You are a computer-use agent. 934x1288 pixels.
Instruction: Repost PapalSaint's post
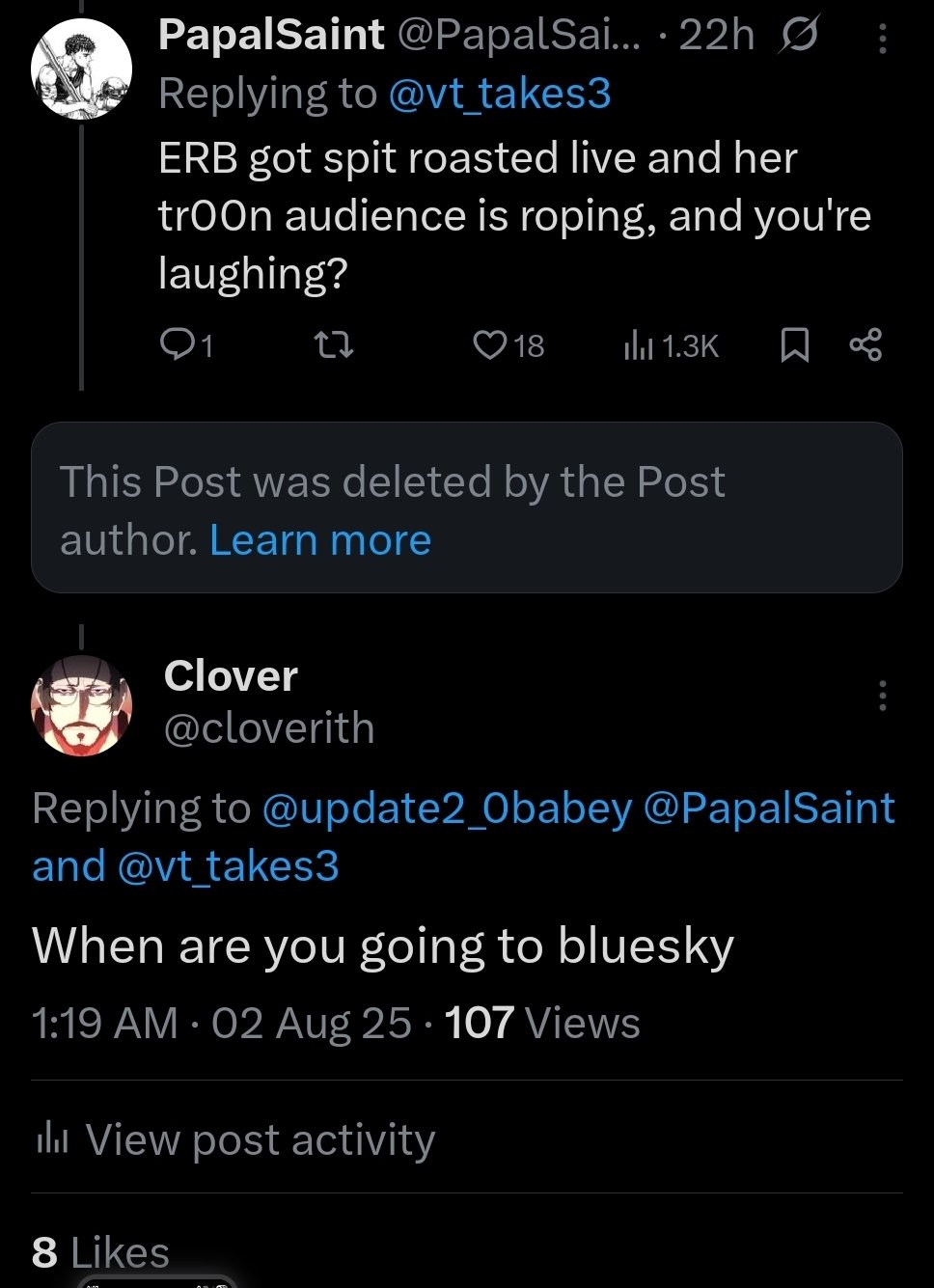tap(335, 344)
